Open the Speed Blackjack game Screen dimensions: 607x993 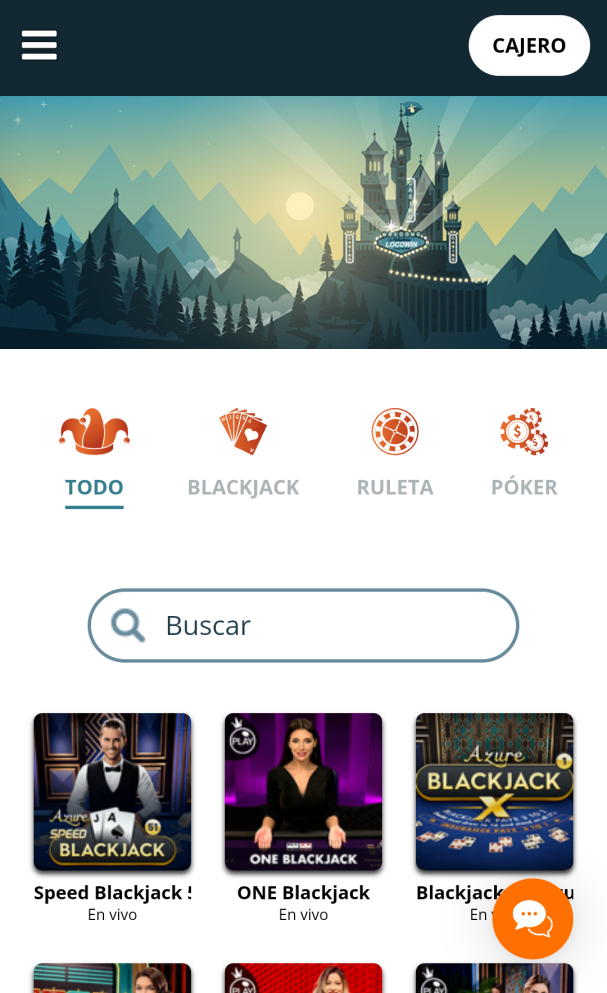tap(112, 792)
